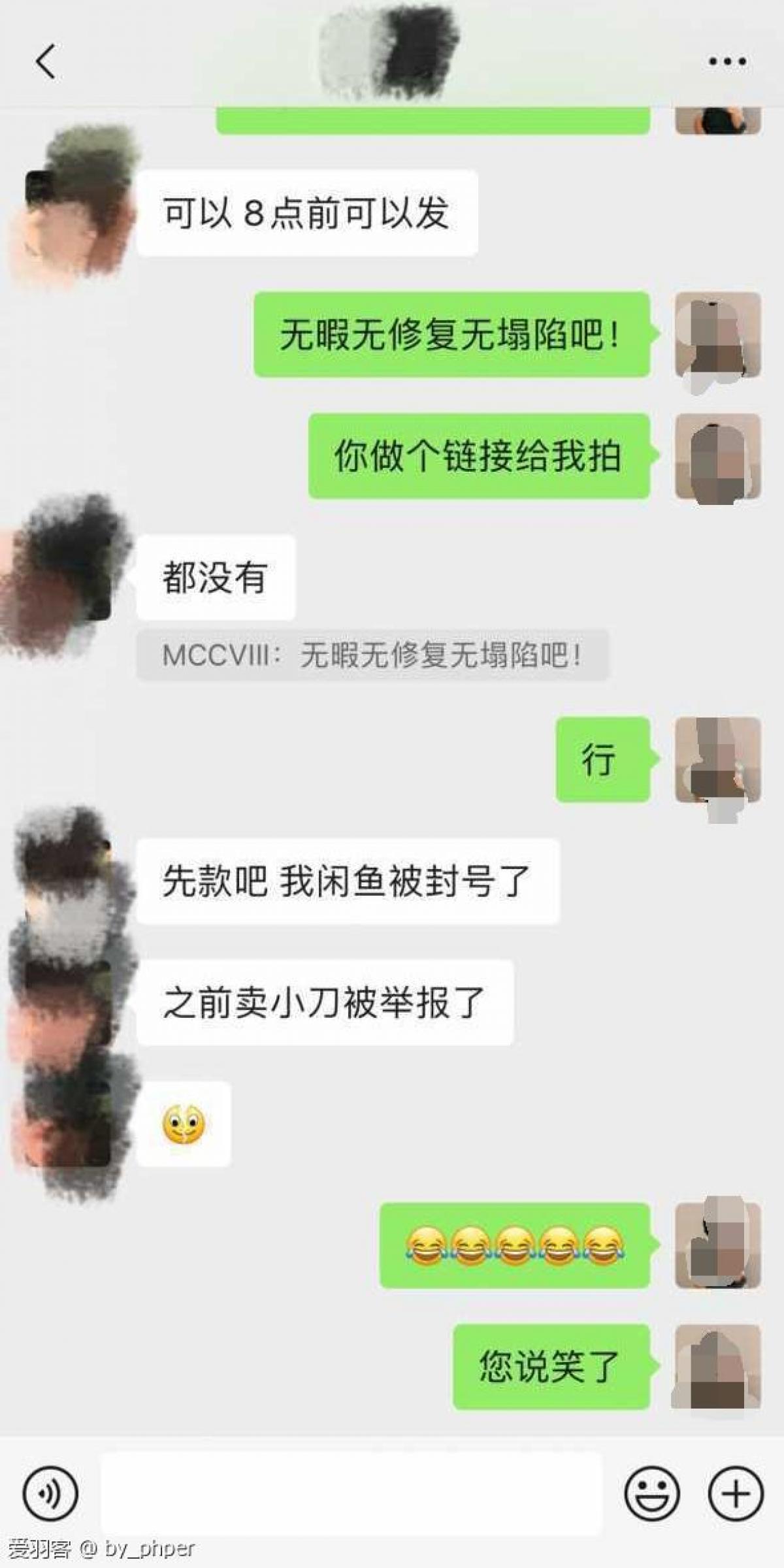Open my avatar beside '你做个链接给我拍'
The image size is (784, 1568).
point(717,457)
